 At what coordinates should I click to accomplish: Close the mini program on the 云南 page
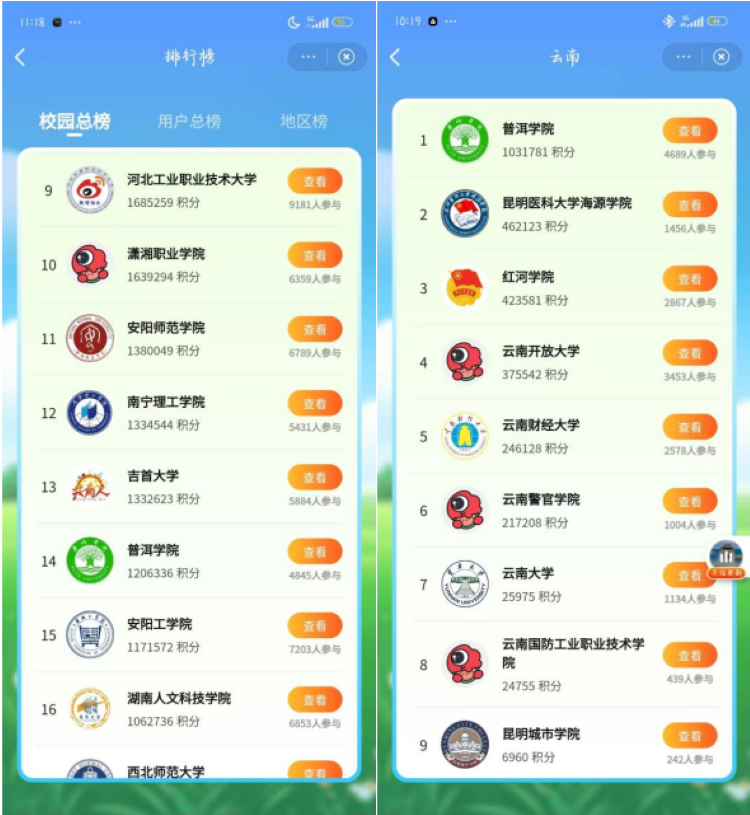click(721, 57)
